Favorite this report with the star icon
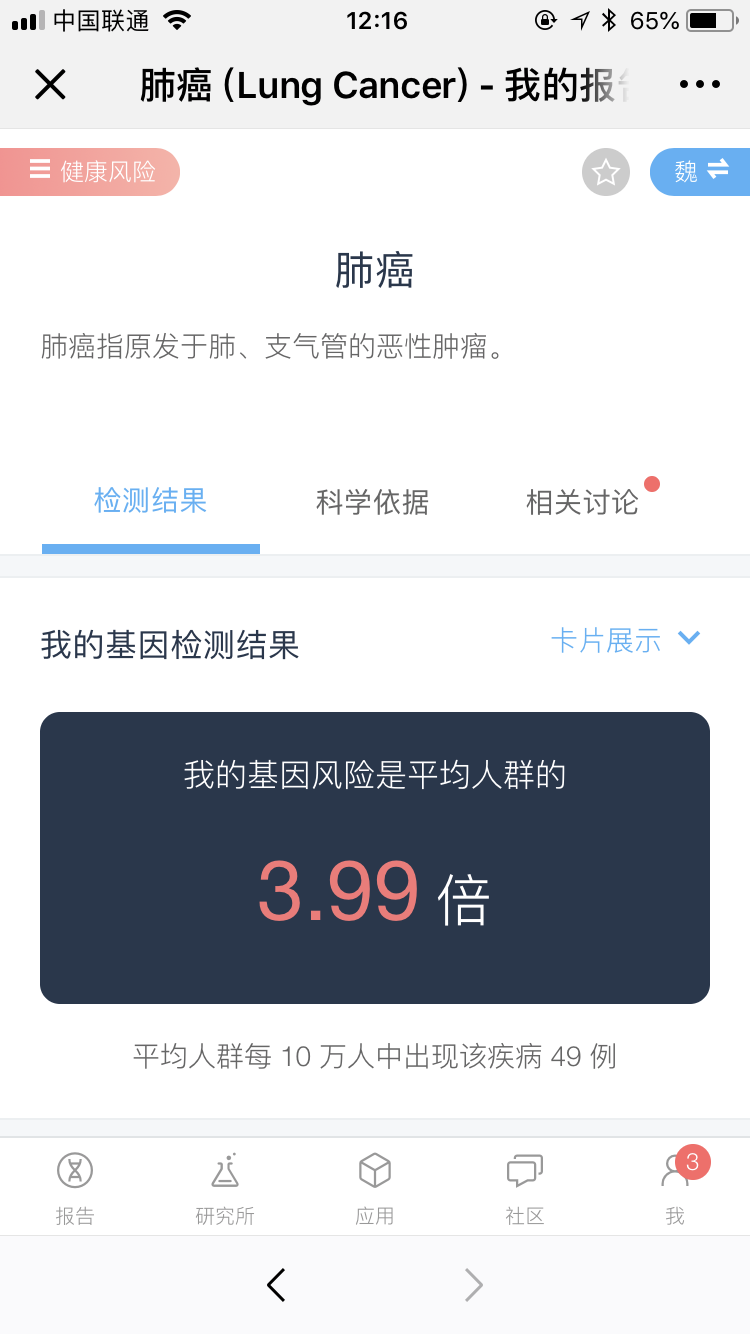This screenshot has height=1334, width=750. tap(606, 172)
